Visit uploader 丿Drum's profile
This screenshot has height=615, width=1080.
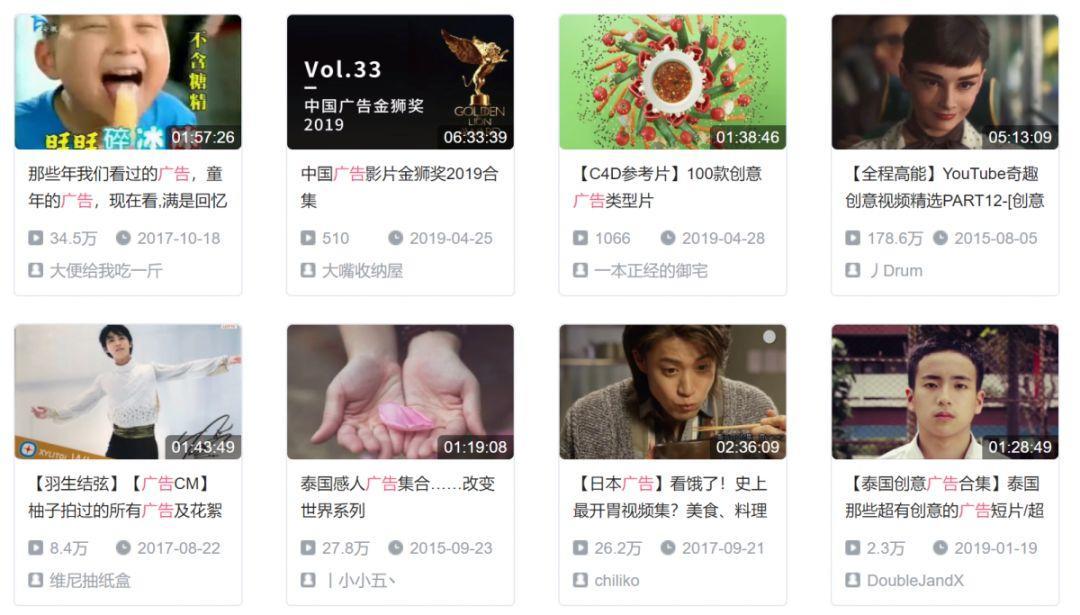pos(895,270)
